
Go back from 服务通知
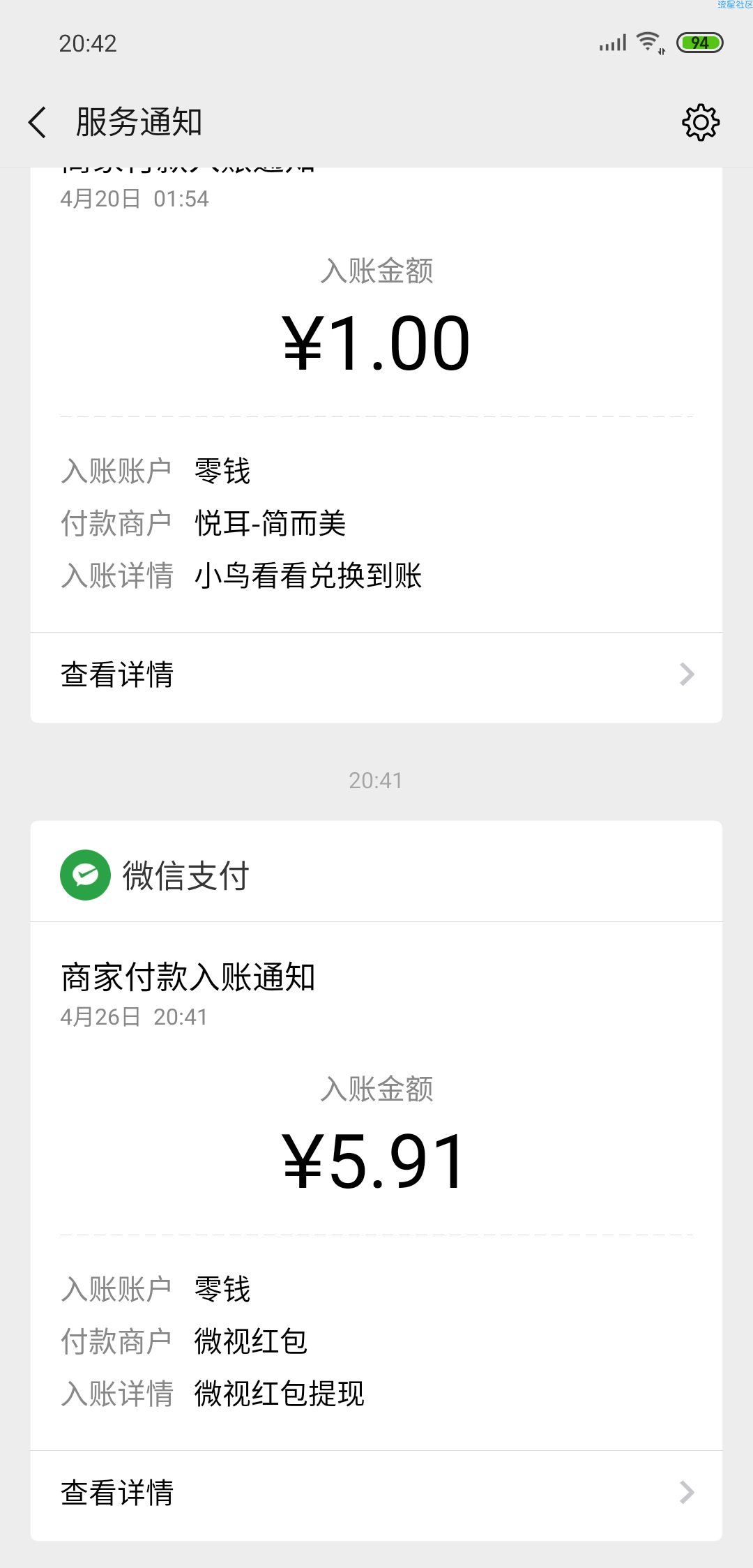click(38, 123)
